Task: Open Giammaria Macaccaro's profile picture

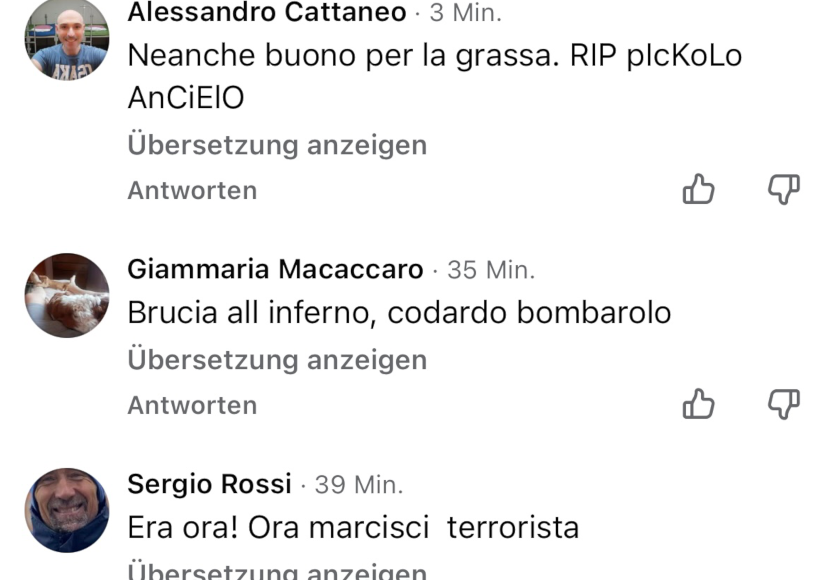Action: (67, 295)
